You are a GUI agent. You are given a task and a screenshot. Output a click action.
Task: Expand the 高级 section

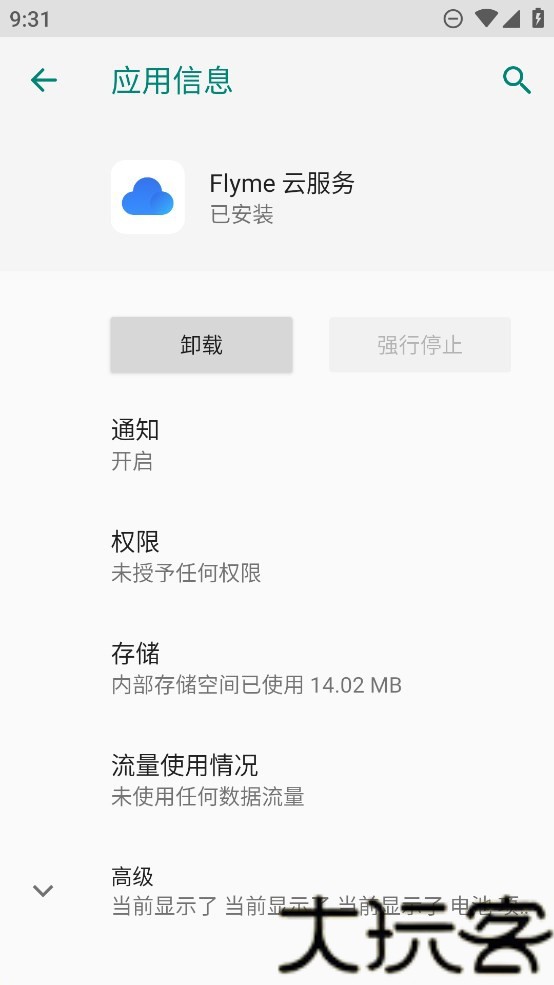click(x=277, y=891)
